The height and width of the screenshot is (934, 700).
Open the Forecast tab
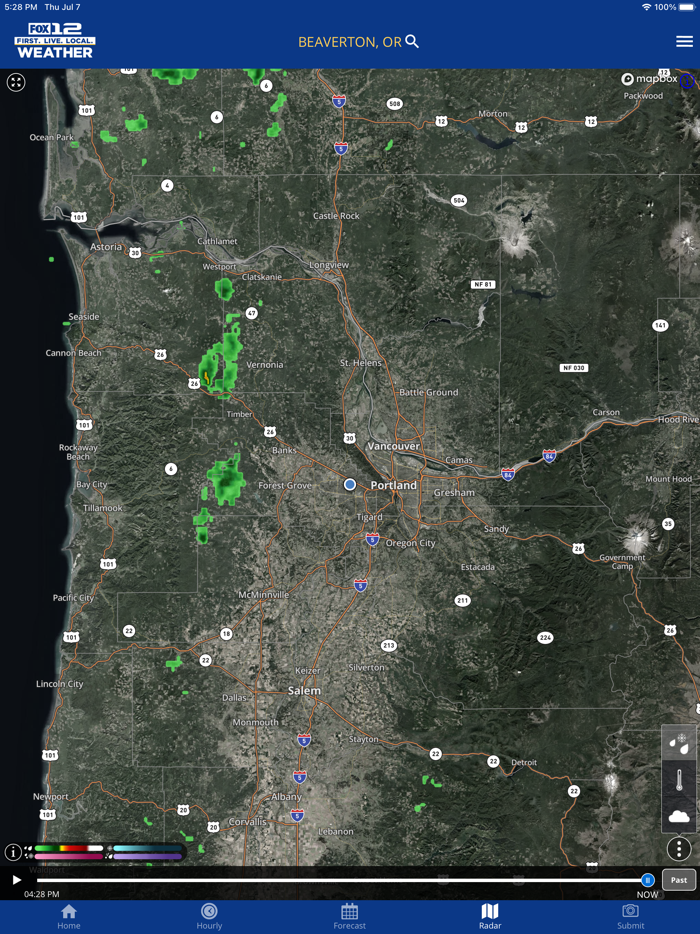click(349, 916)
